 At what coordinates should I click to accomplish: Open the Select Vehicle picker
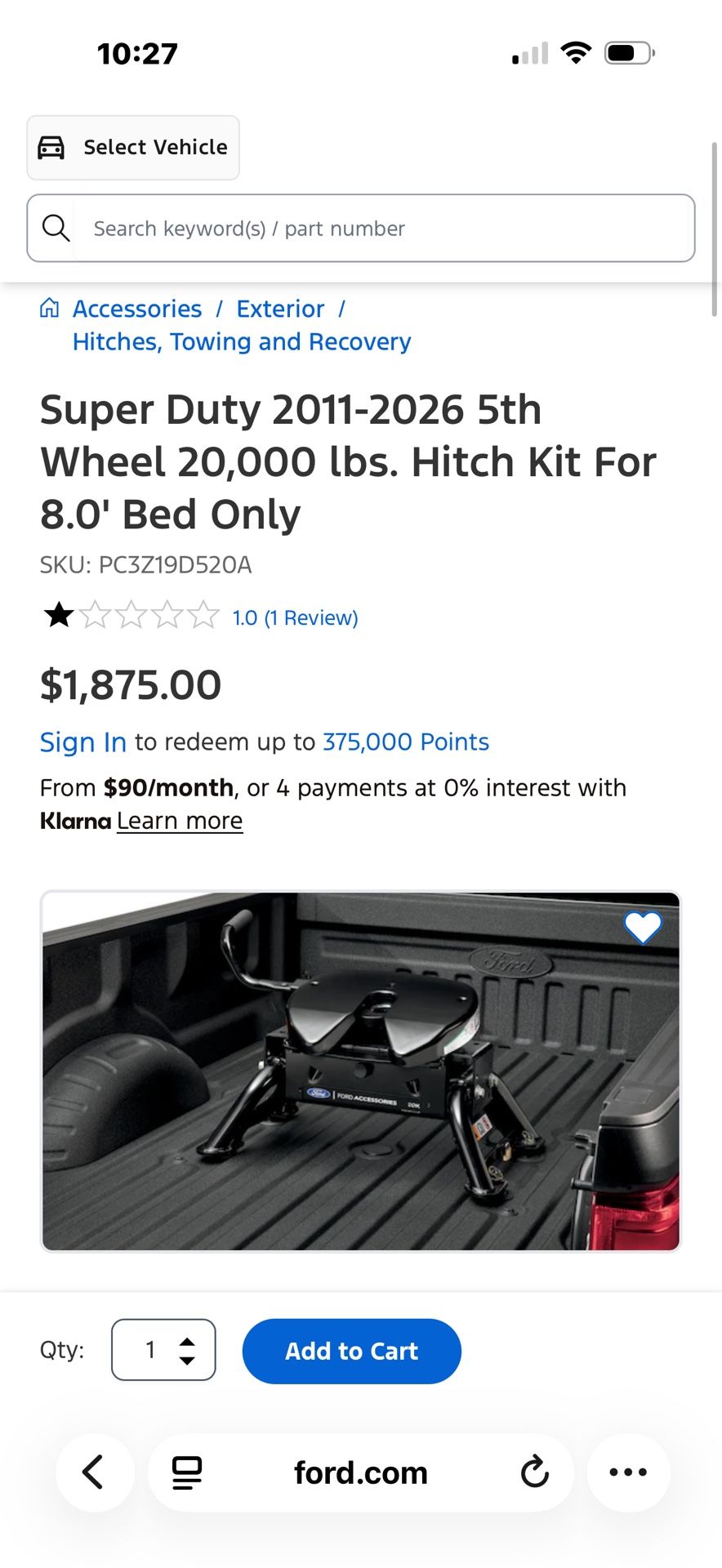[132, 147]
